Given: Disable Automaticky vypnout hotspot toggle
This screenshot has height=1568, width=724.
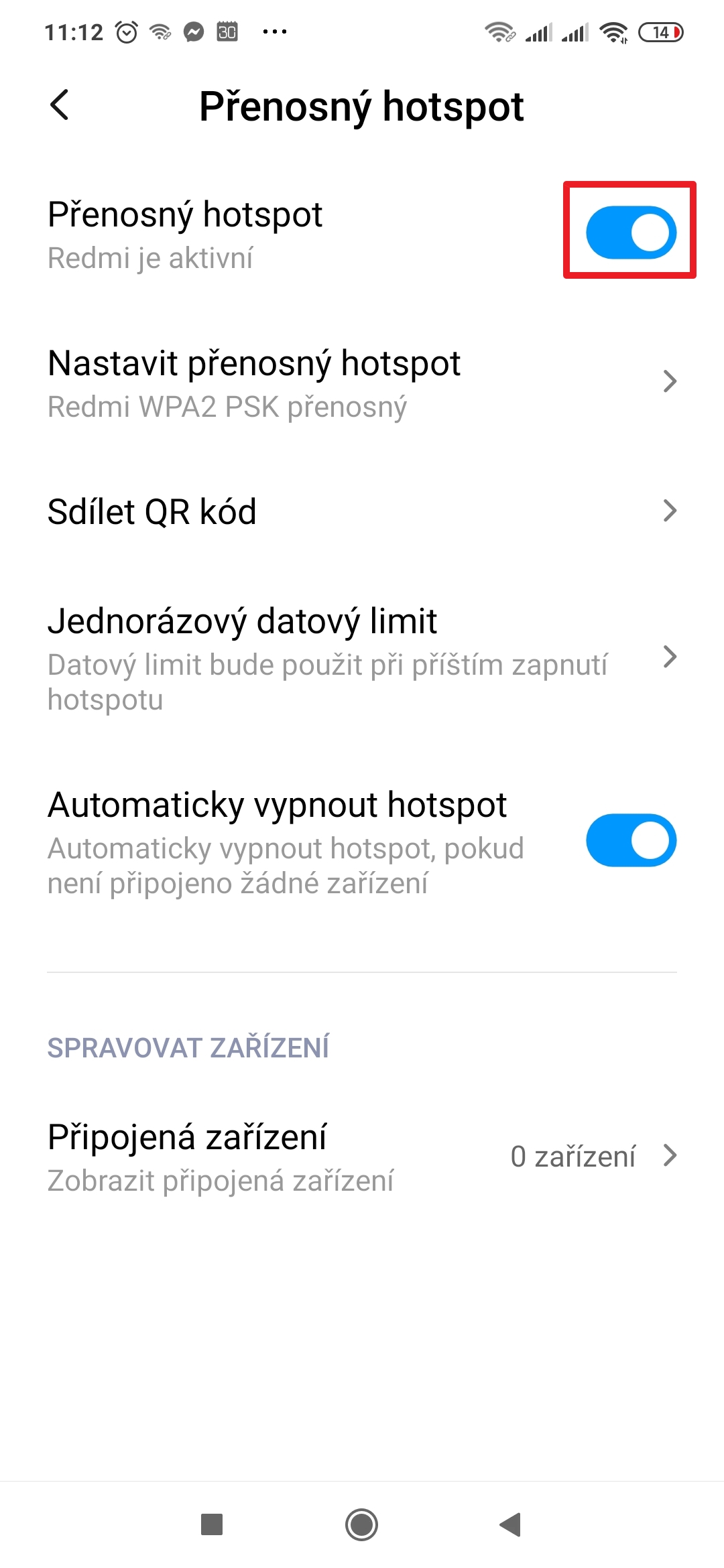Looking at the screenshot, I should (x=631, y=840).
